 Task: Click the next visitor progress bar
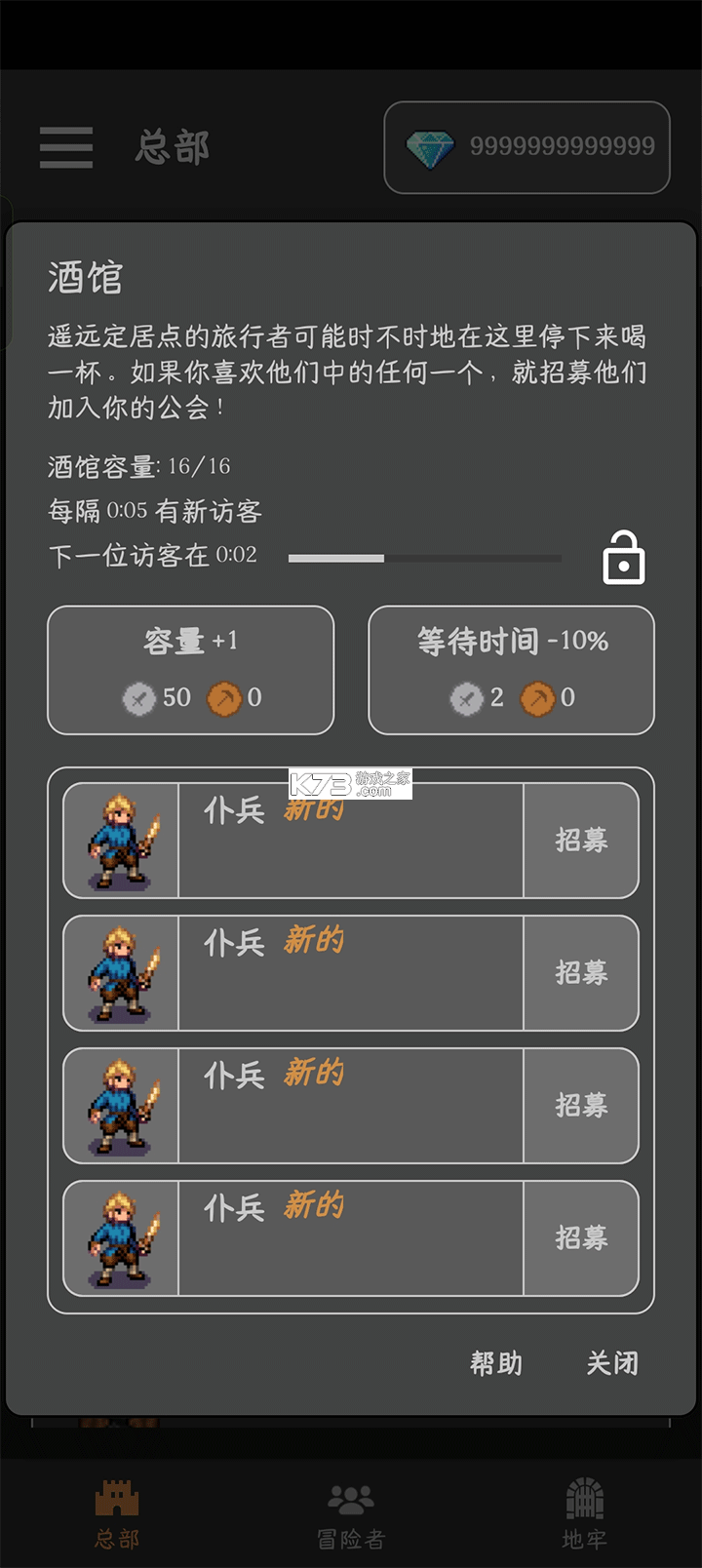[x=424, y=558]
